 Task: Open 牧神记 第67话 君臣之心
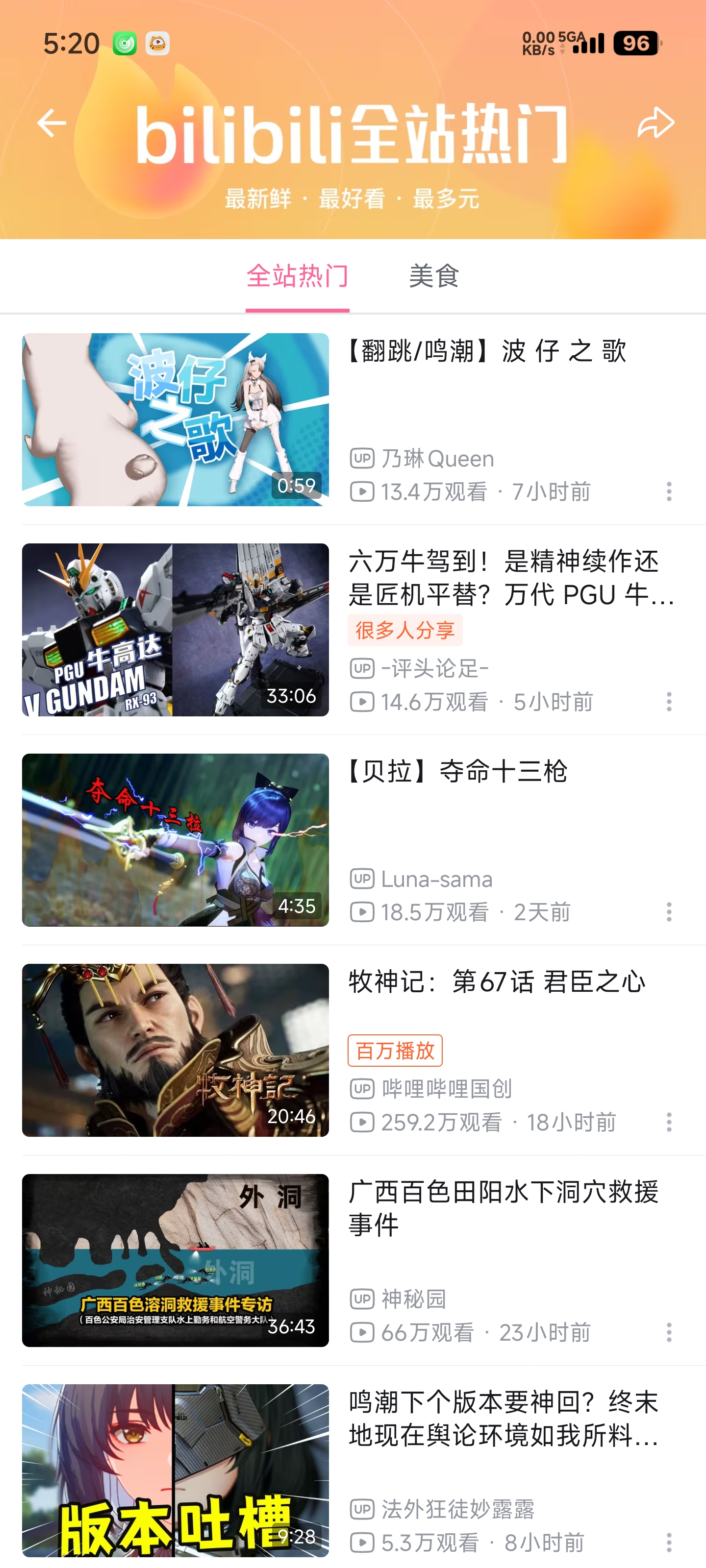[x=176, y=1050]
